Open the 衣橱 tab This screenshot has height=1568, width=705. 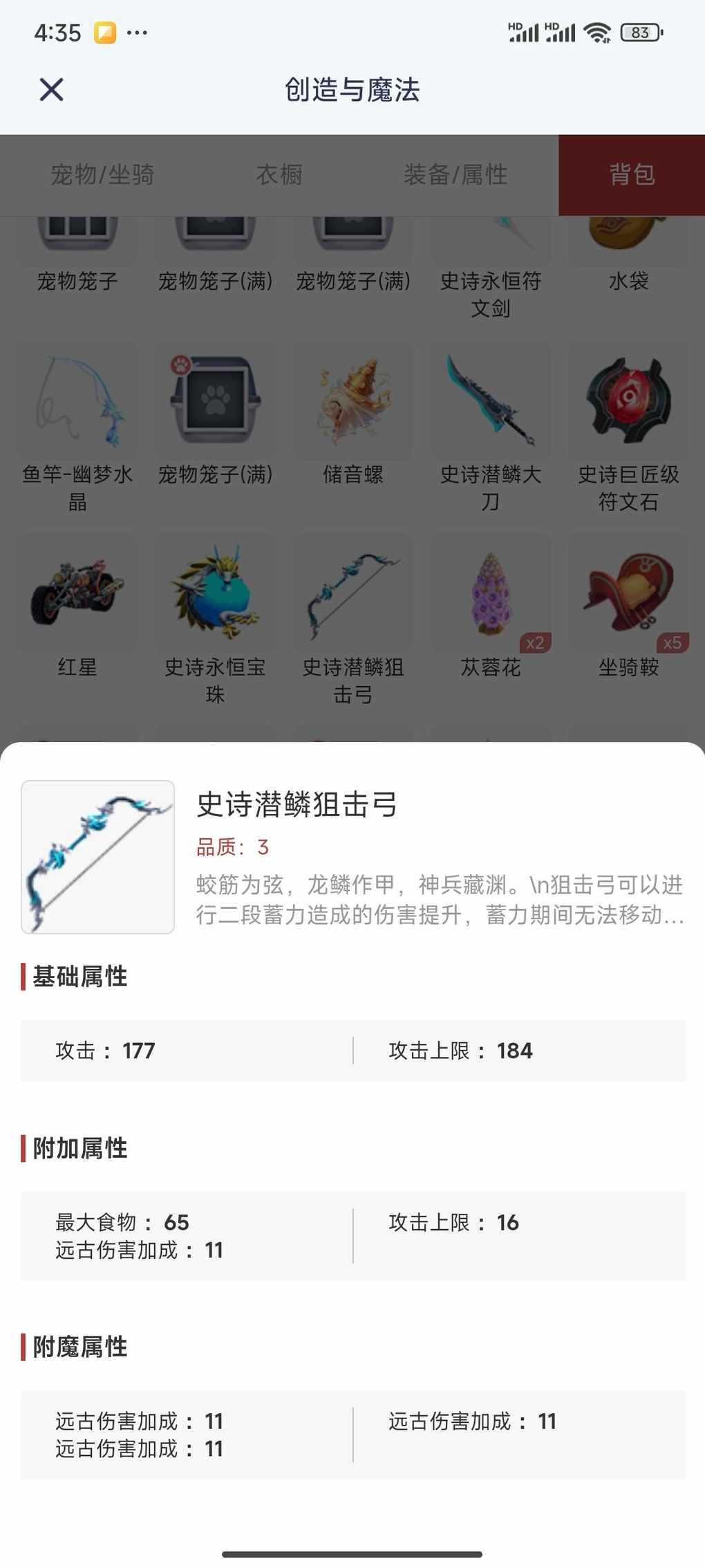[279, 175]
